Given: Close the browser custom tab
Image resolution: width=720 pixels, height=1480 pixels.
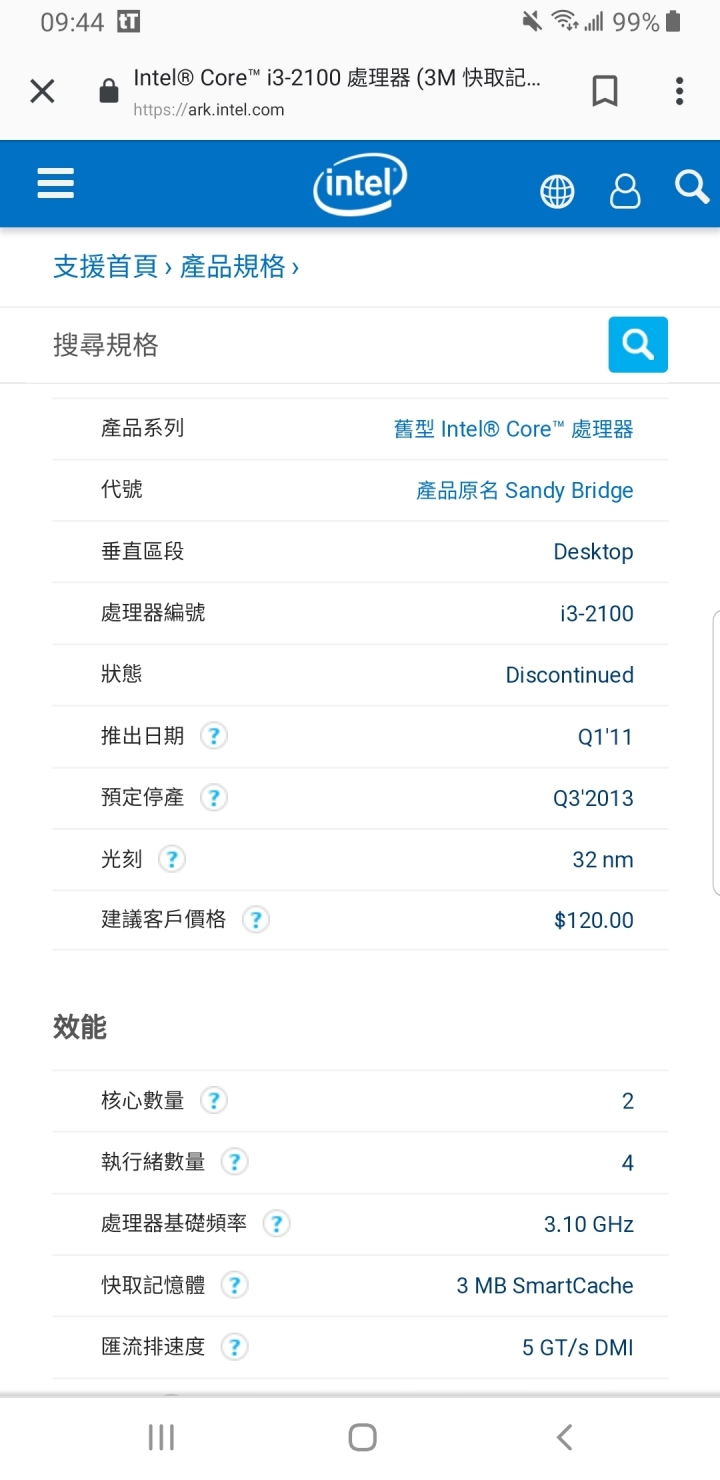Looking at the screenshot, I should (x=42, y=92).
